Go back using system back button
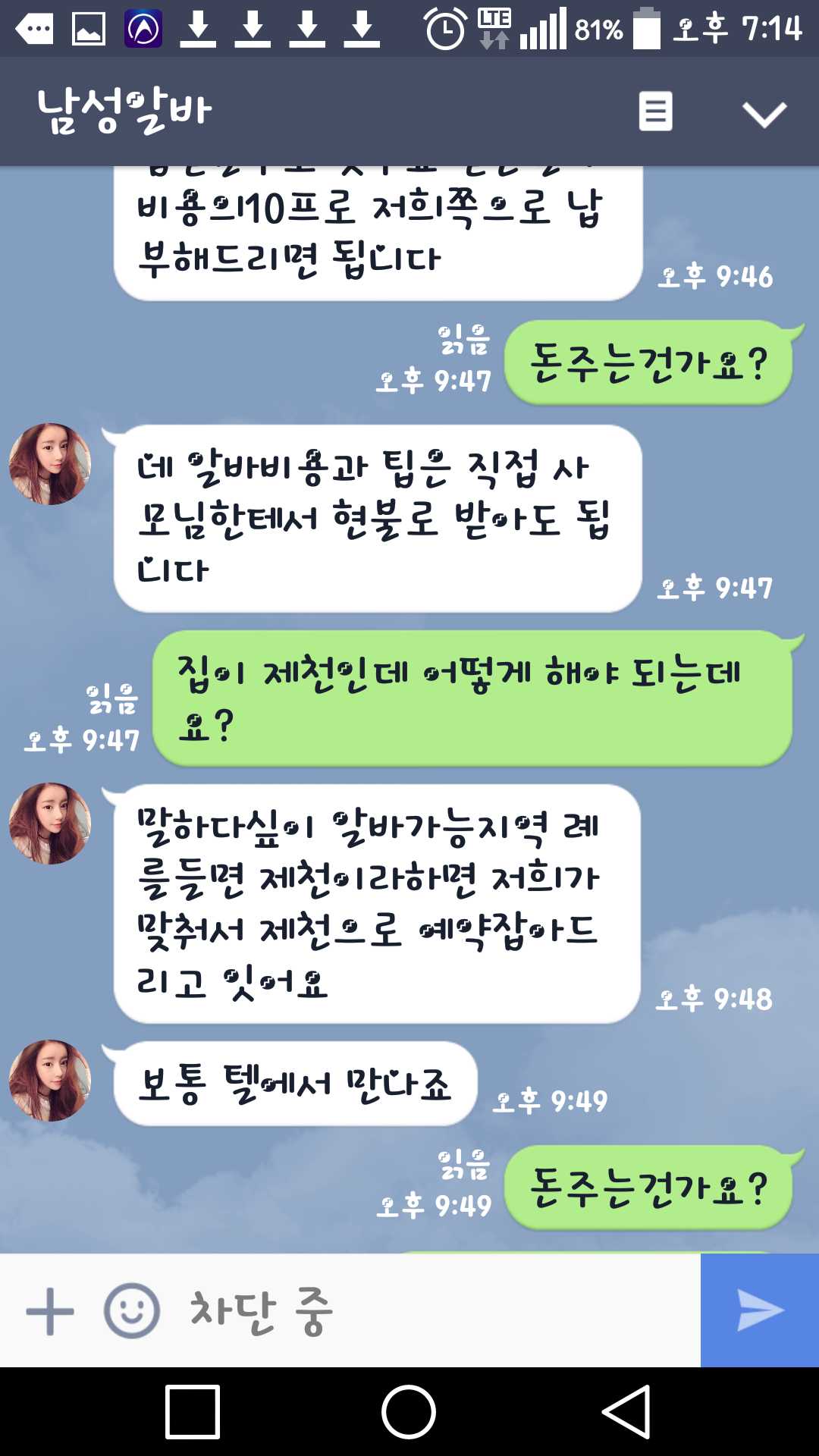 [627, 1411]
